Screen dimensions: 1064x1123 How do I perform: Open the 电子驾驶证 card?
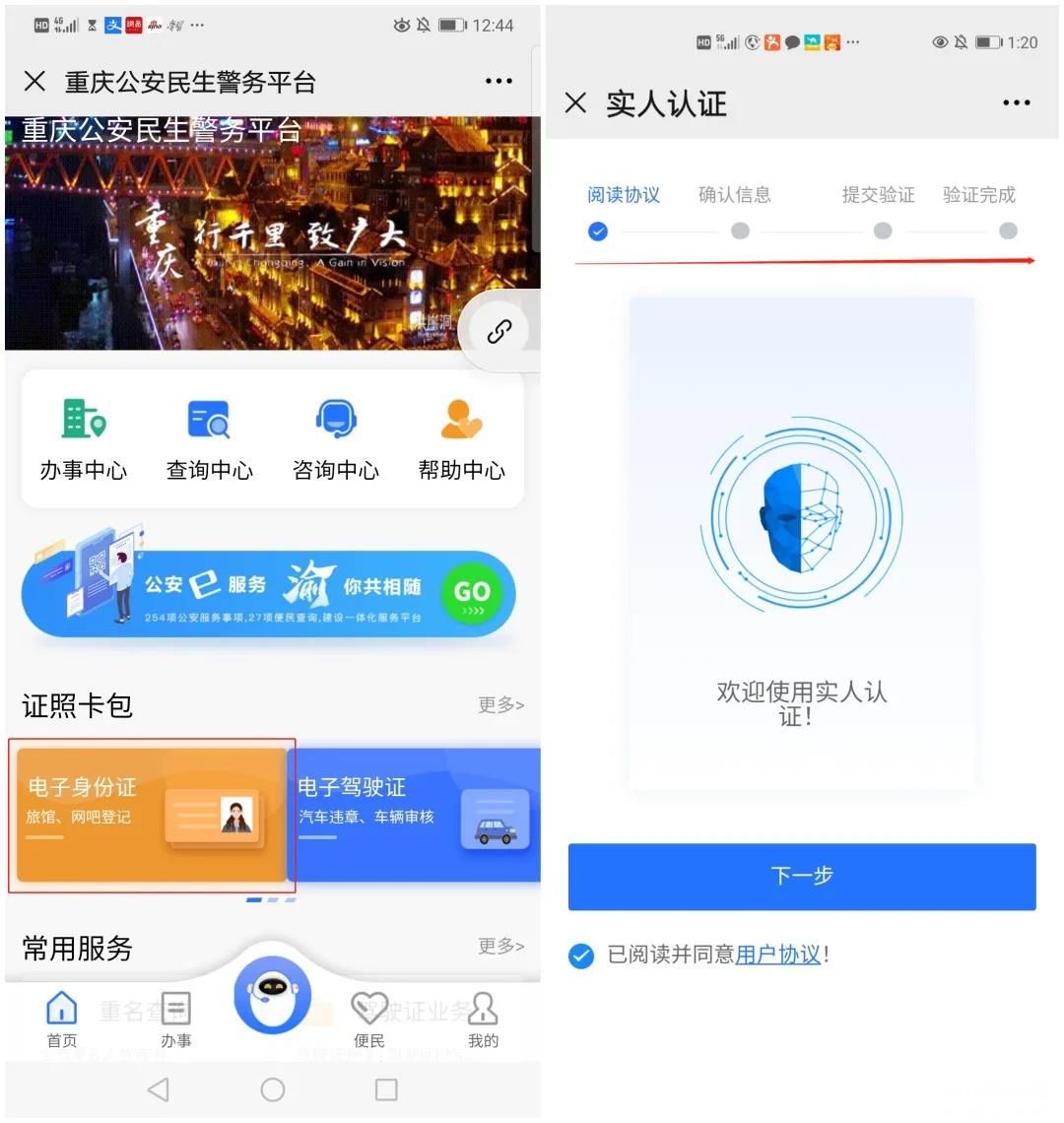click(x=414, y=814)
